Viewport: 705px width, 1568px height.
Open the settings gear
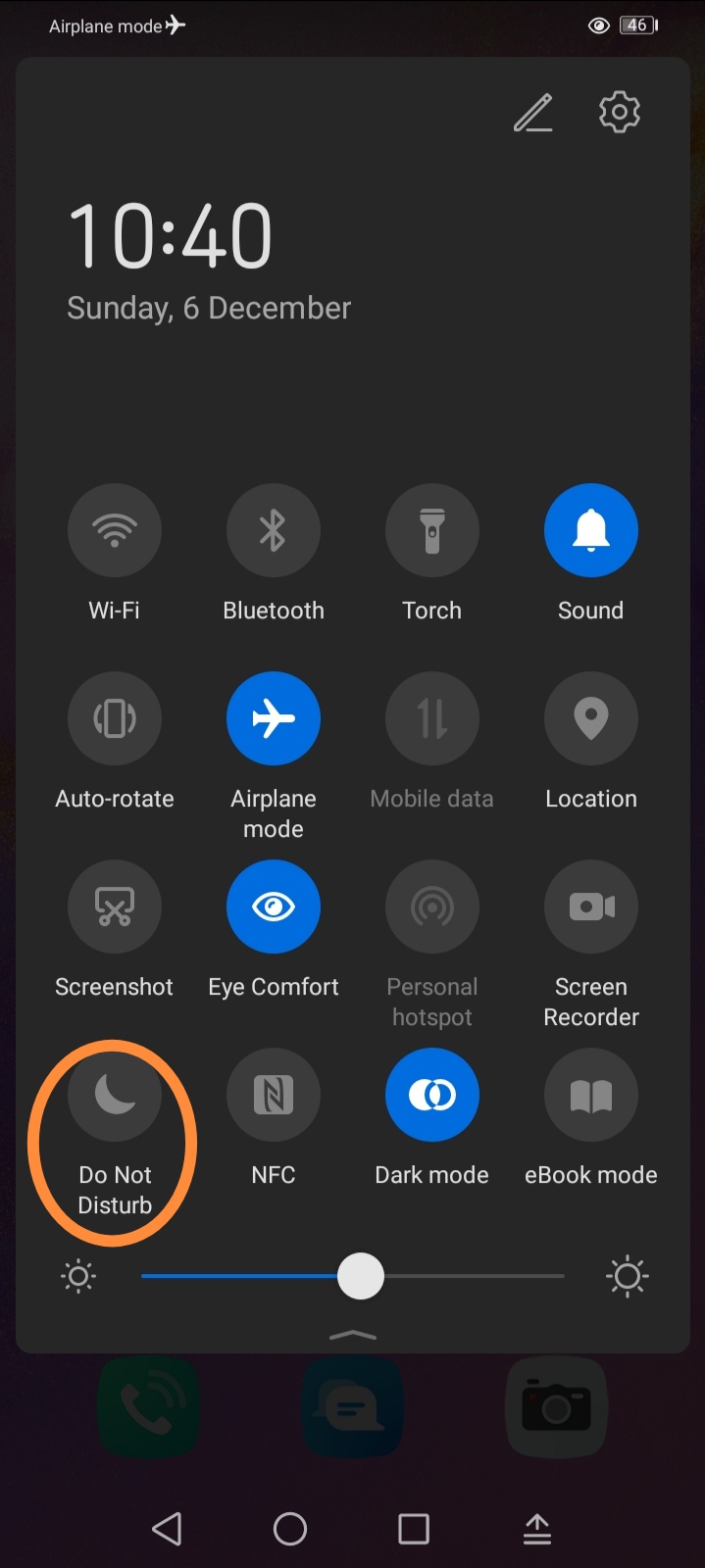pyautogui.click(x=619, y=113)
